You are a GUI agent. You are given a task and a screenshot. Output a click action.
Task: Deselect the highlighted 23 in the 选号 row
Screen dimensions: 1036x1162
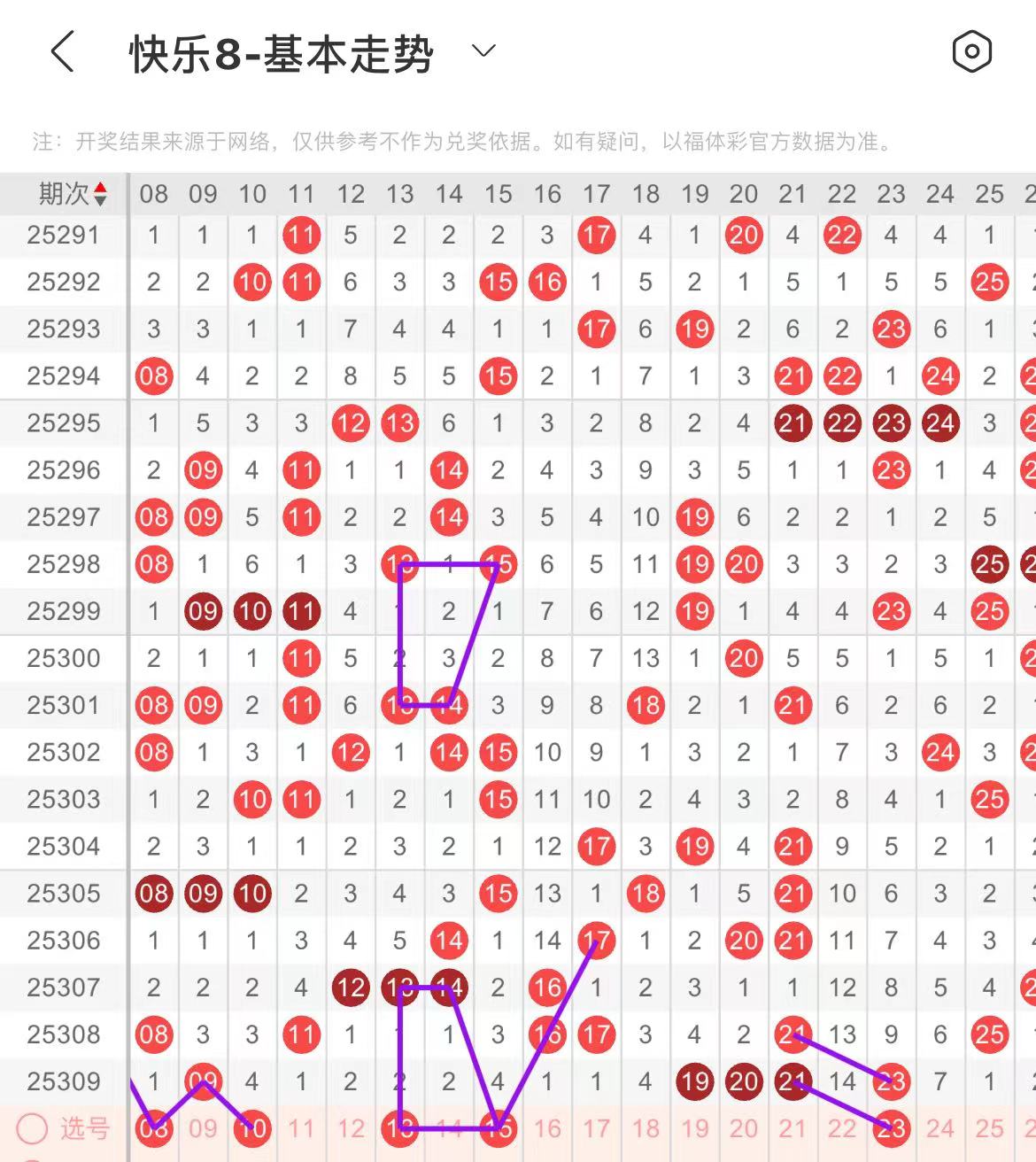point(891,1128)
